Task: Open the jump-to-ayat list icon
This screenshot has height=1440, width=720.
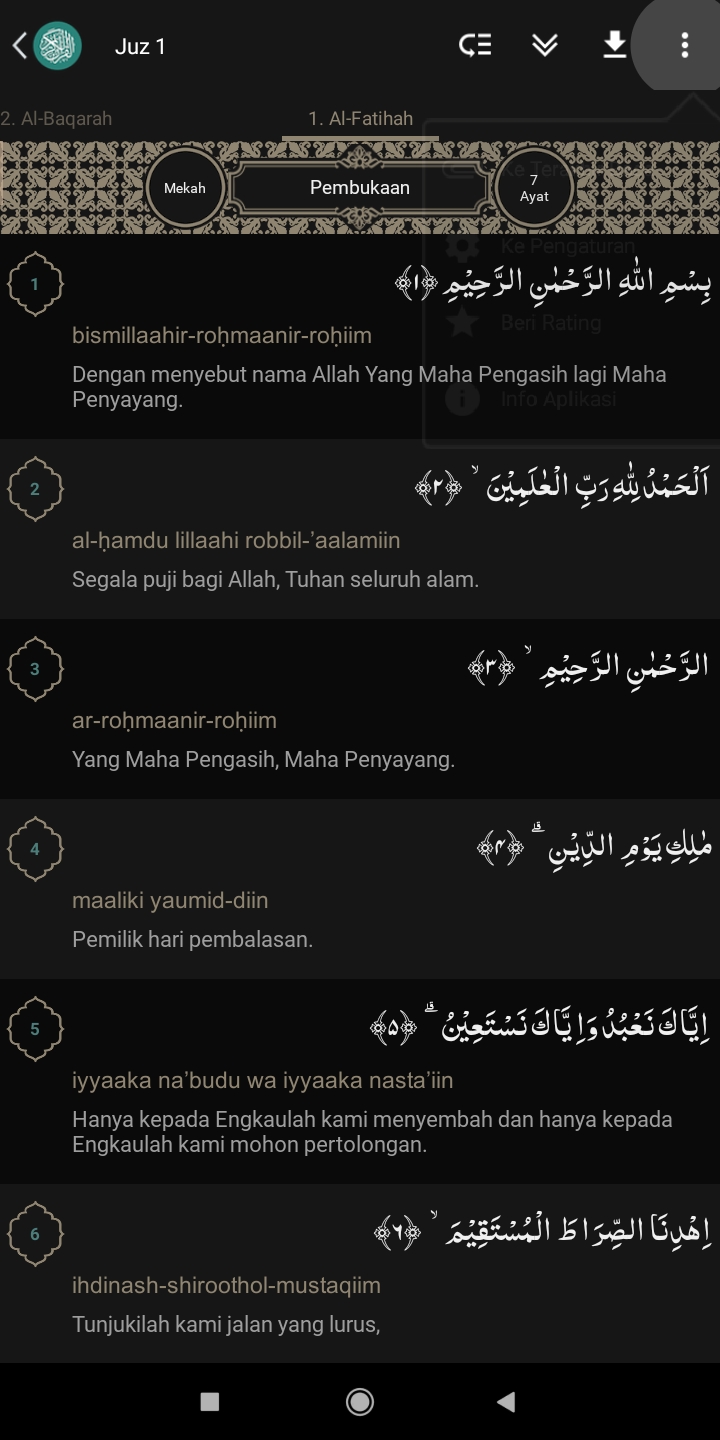Action: [x=475, y=46]
